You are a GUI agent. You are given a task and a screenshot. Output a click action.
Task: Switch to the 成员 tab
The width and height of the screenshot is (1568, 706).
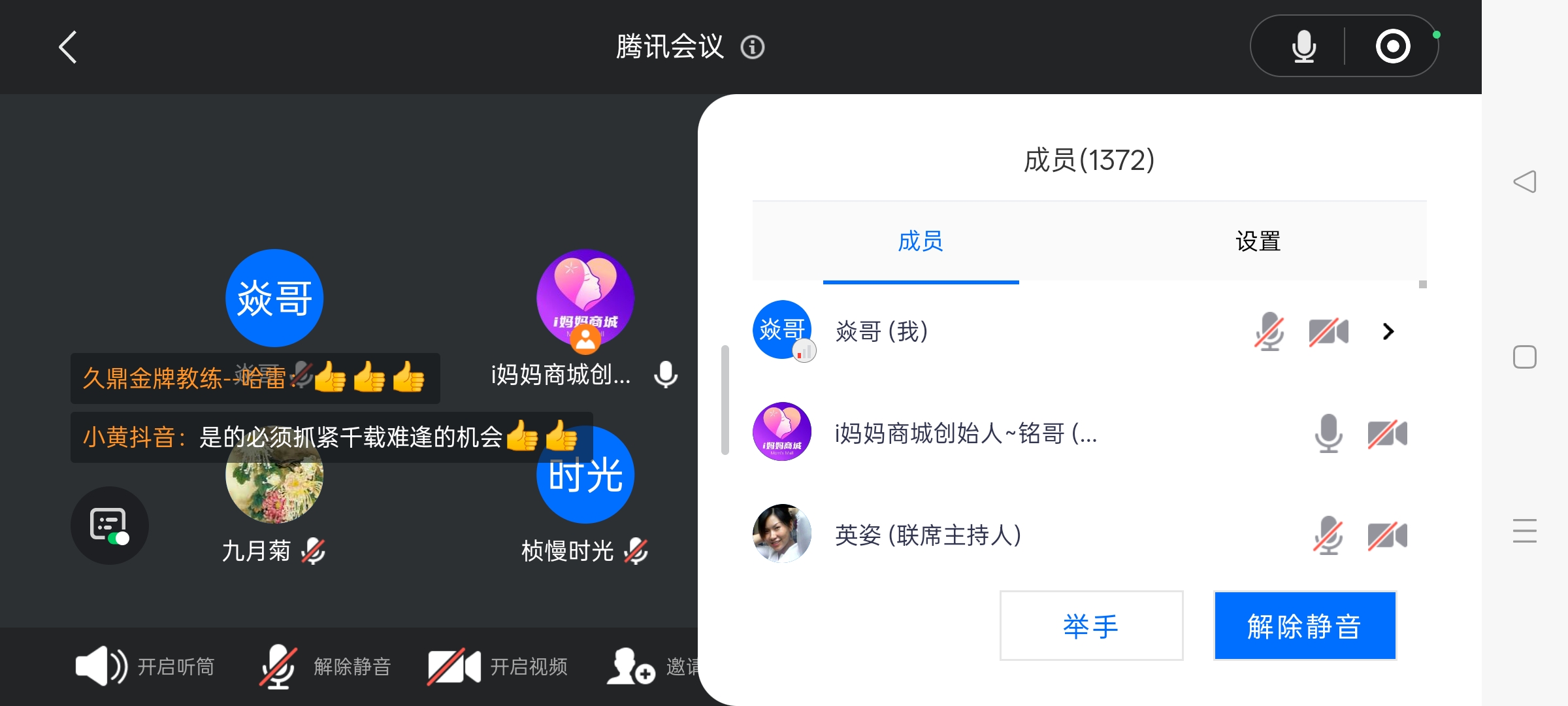click(x=920, y=241)
